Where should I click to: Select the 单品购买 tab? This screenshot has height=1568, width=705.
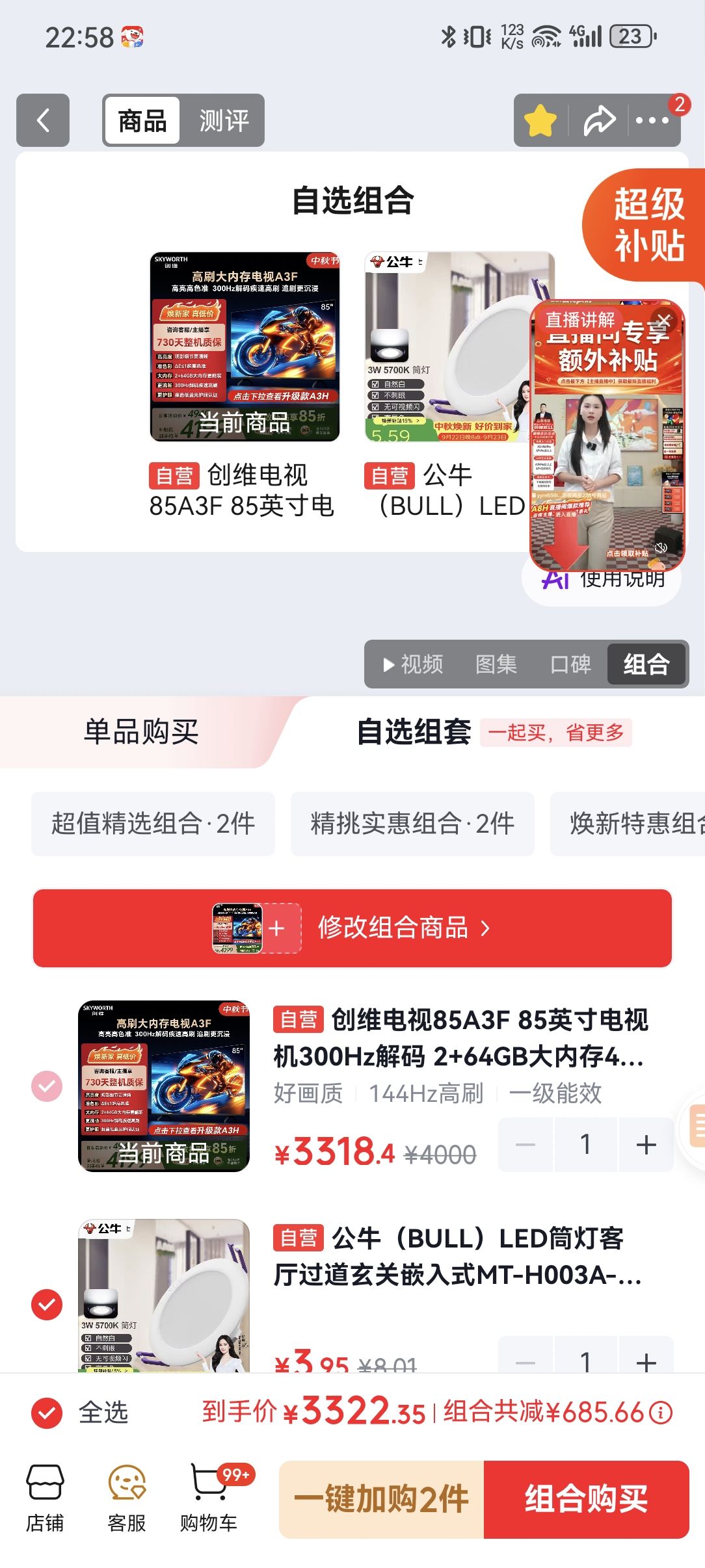coord(140,732)
